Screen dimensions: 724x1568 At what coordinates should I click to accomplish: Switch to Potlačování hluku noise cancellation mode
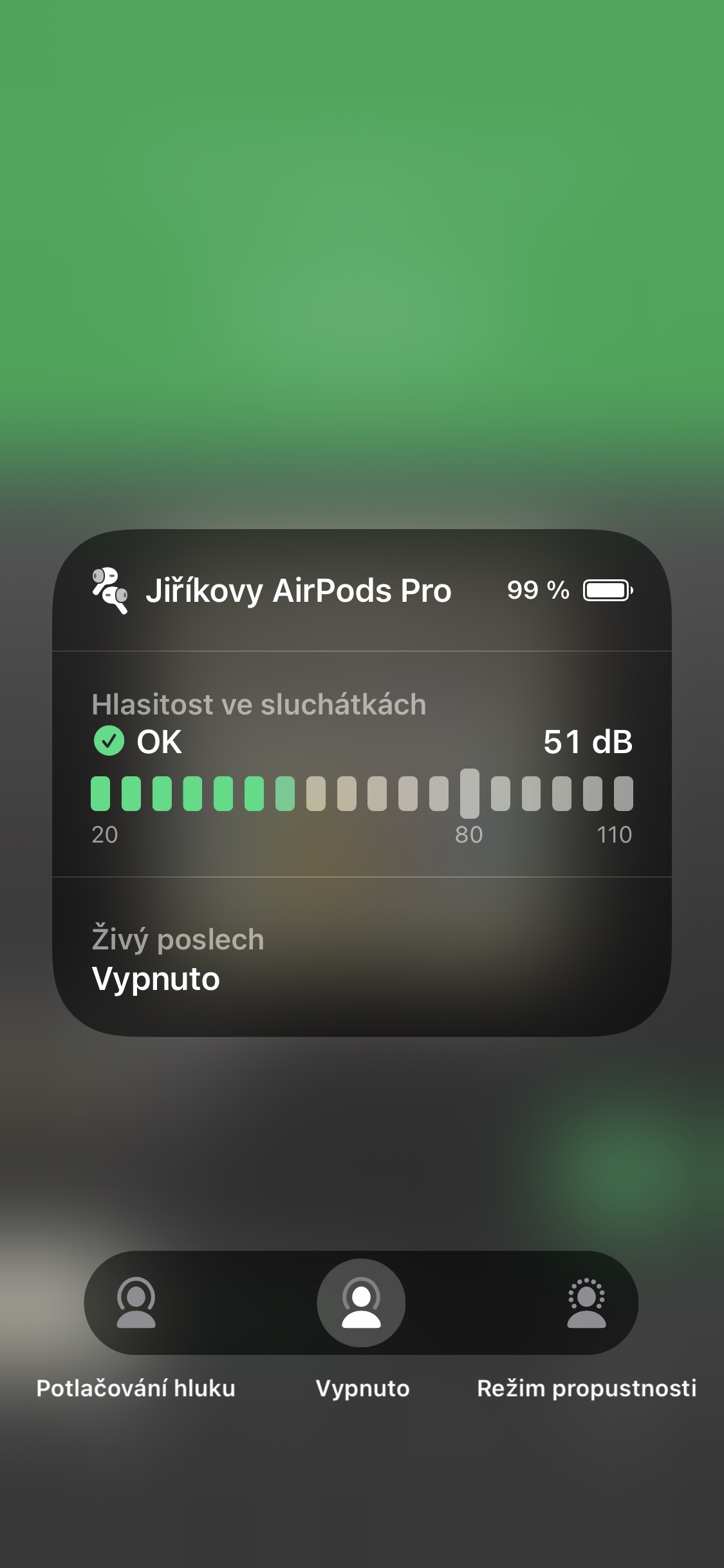[136, 1302]
